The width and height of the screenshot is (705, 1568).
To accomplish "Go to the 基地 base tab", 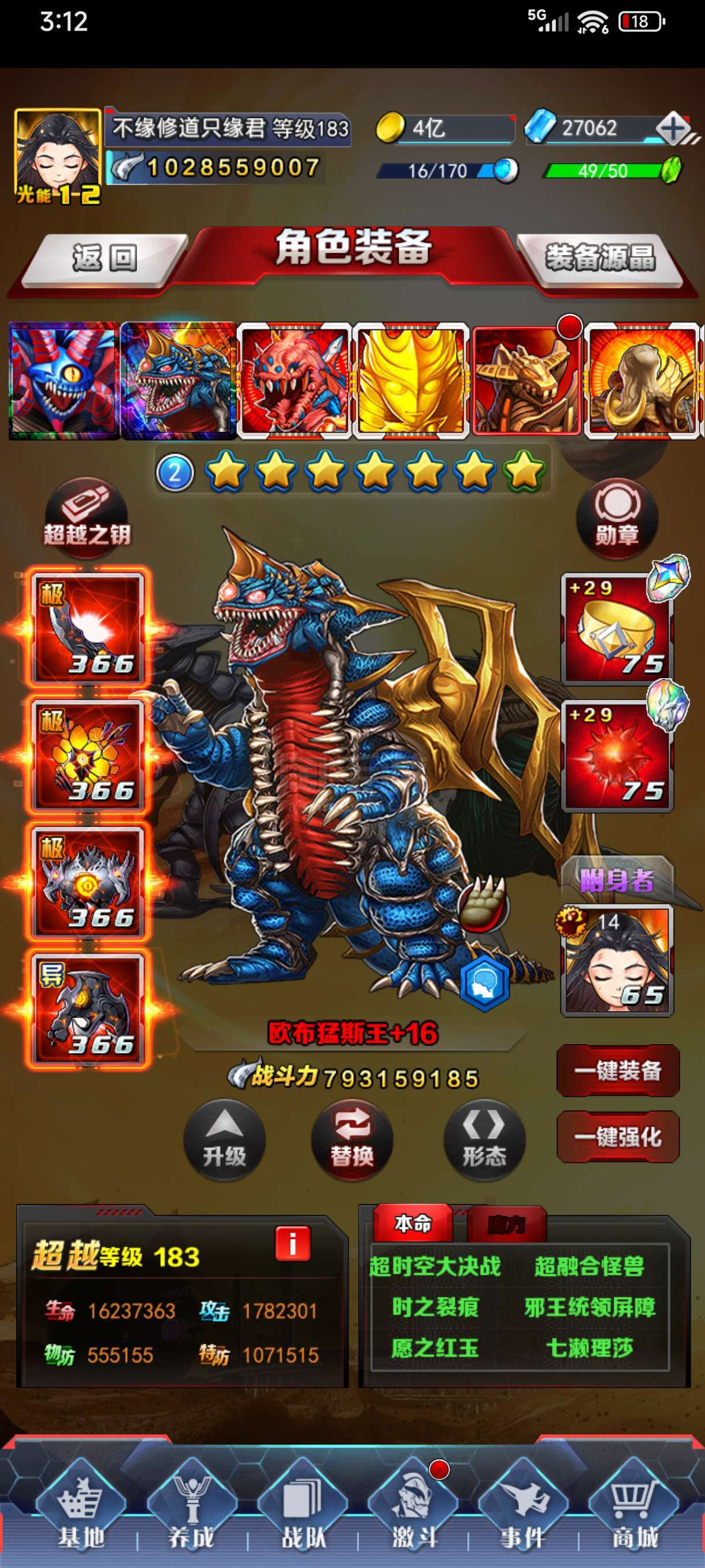I will pyautogui.click(x=80, y=1507).
